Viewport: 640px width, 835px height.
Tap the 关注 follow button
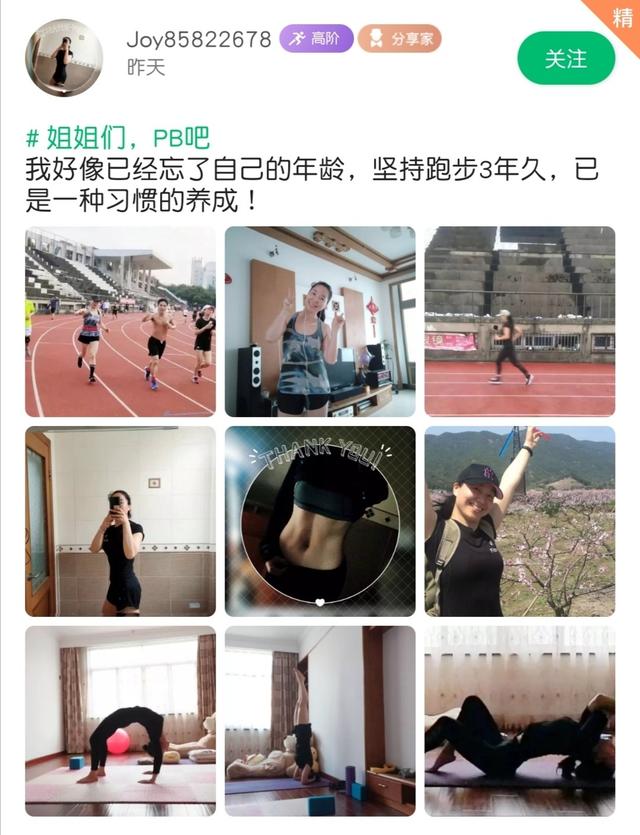pyautogui.click(x=566, y=58)
